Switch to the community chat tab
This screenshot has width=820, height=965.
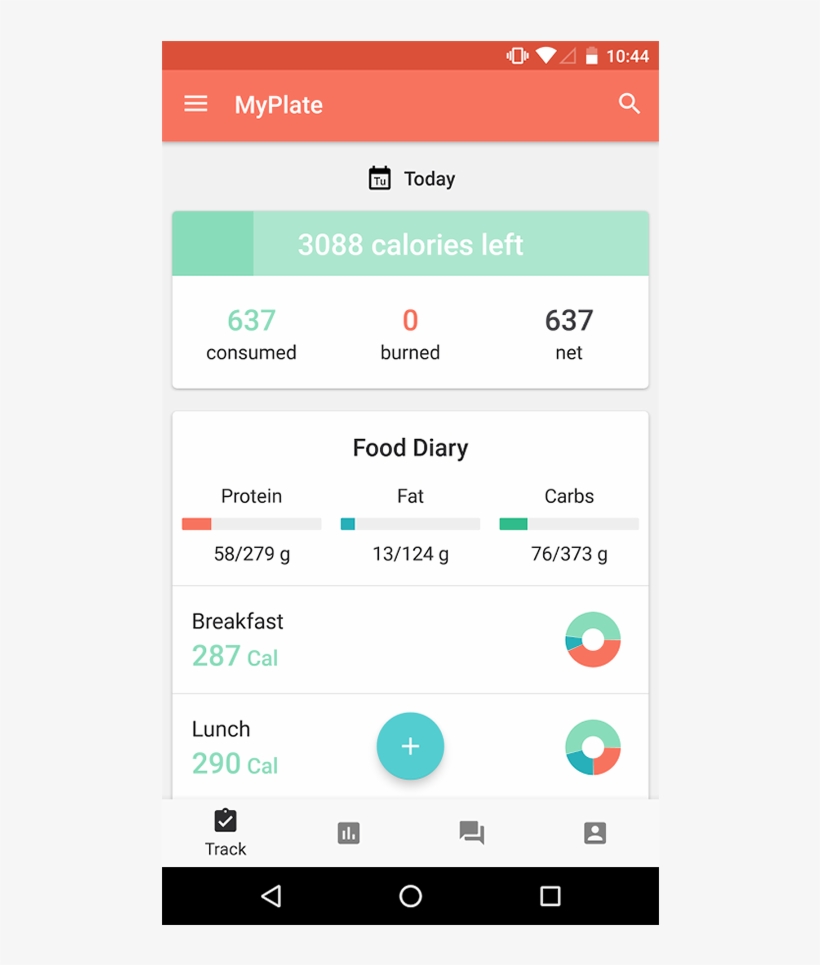point(472,833)
